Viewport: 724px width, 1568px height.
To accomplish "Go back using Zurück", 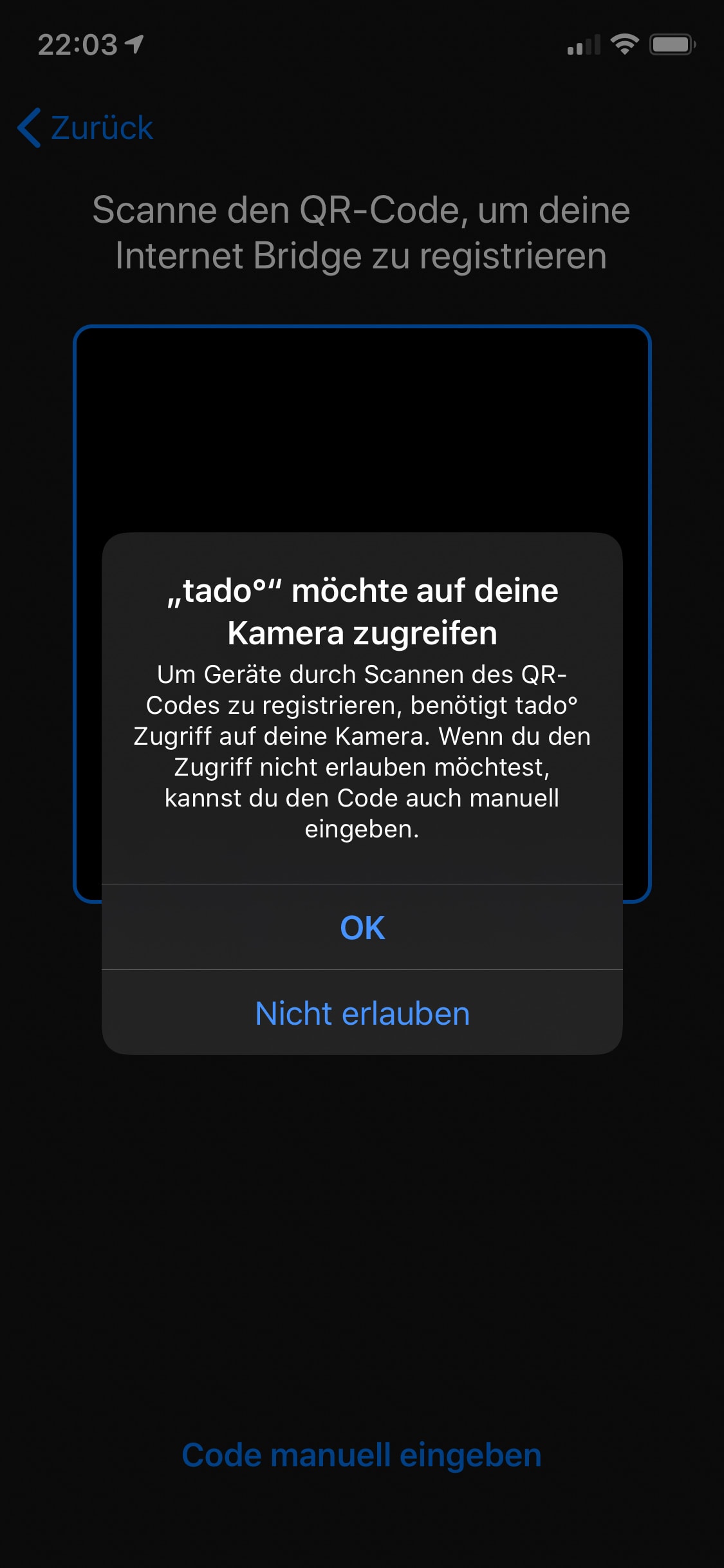I will point(86,127).
